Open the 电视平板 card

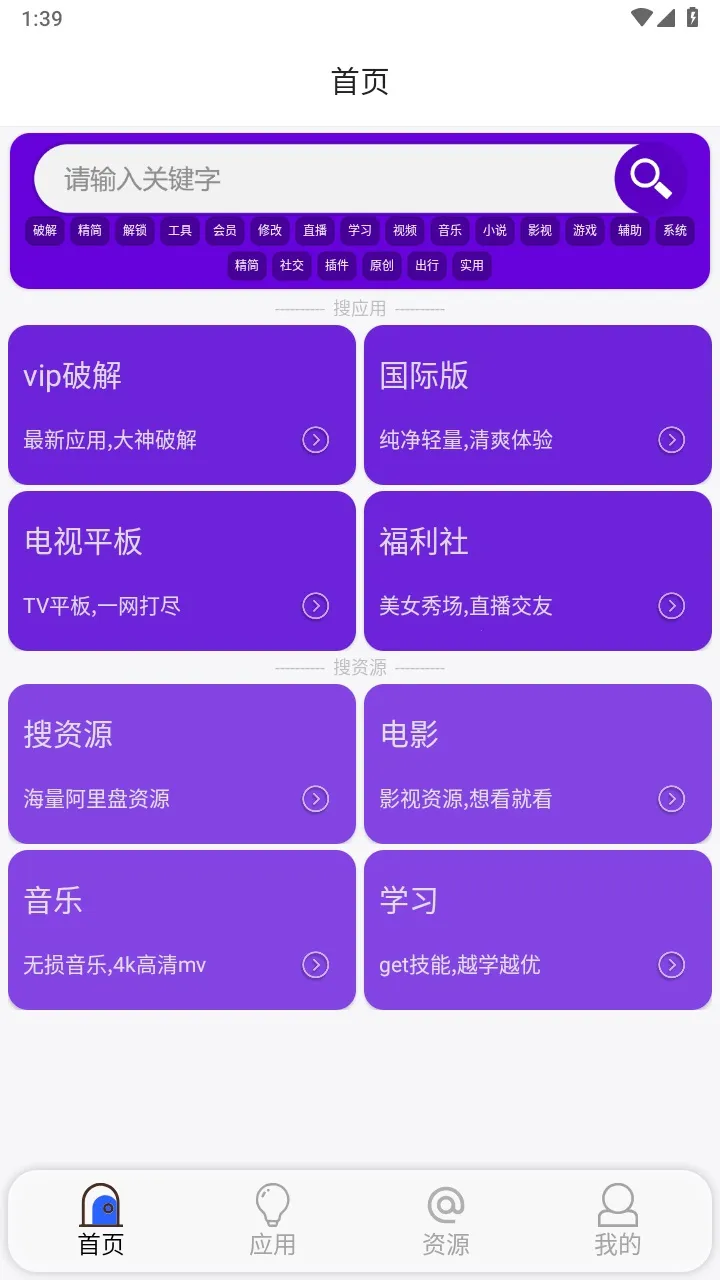pos(182,571)
